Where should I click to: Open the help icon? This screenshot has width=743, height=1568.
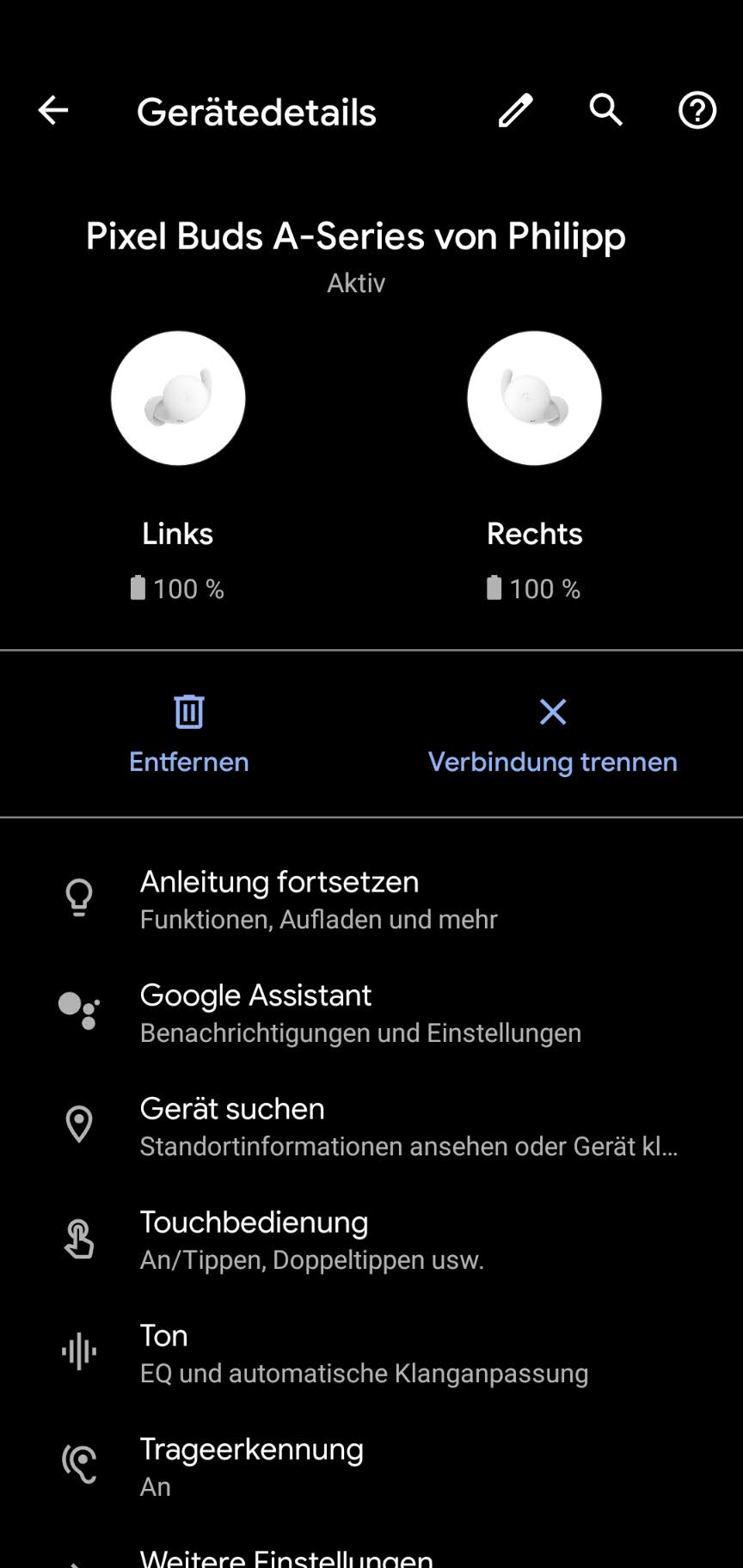click(697, 111)
